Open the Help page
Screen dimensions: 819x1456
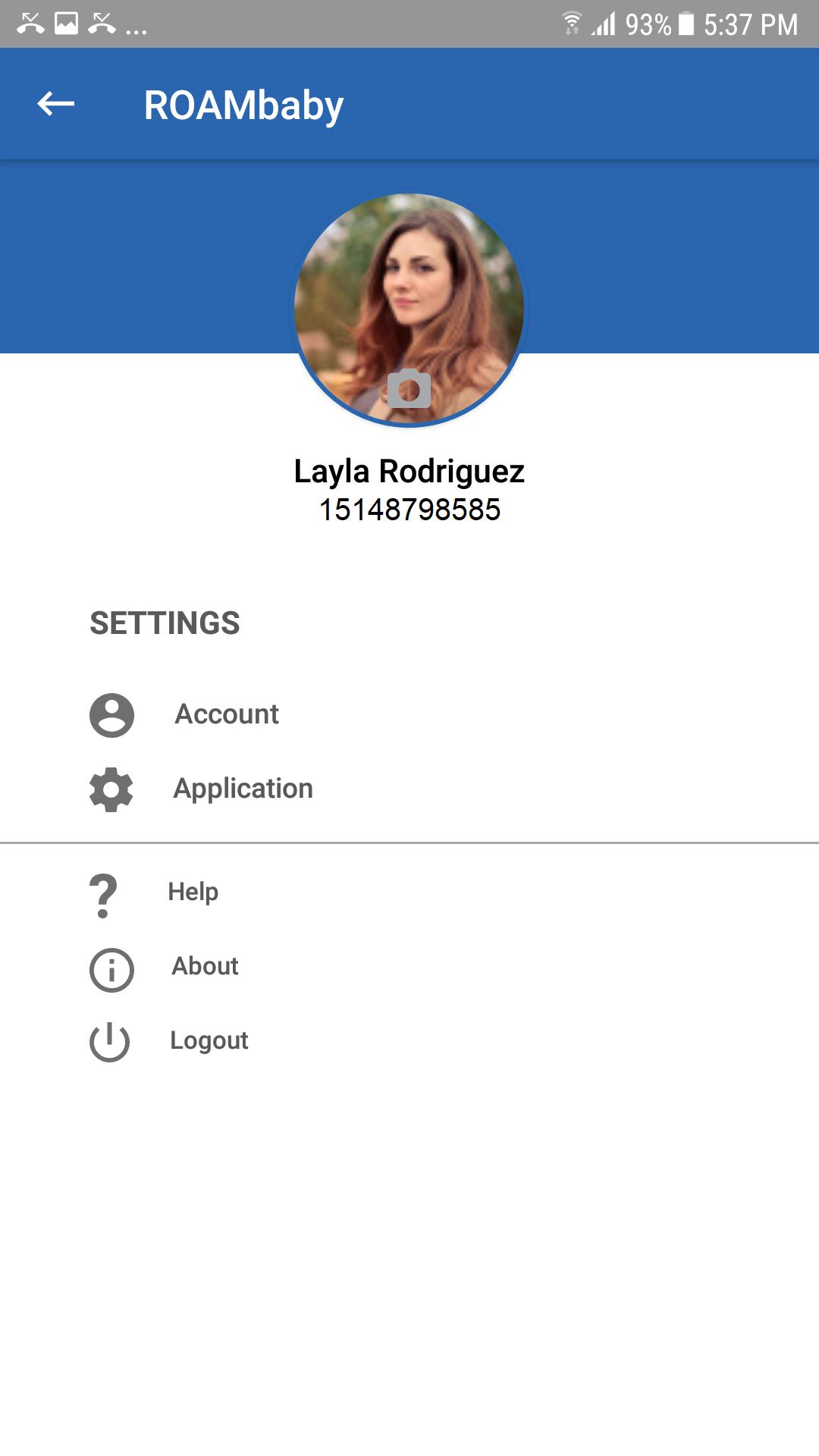(x=193, y=892)
